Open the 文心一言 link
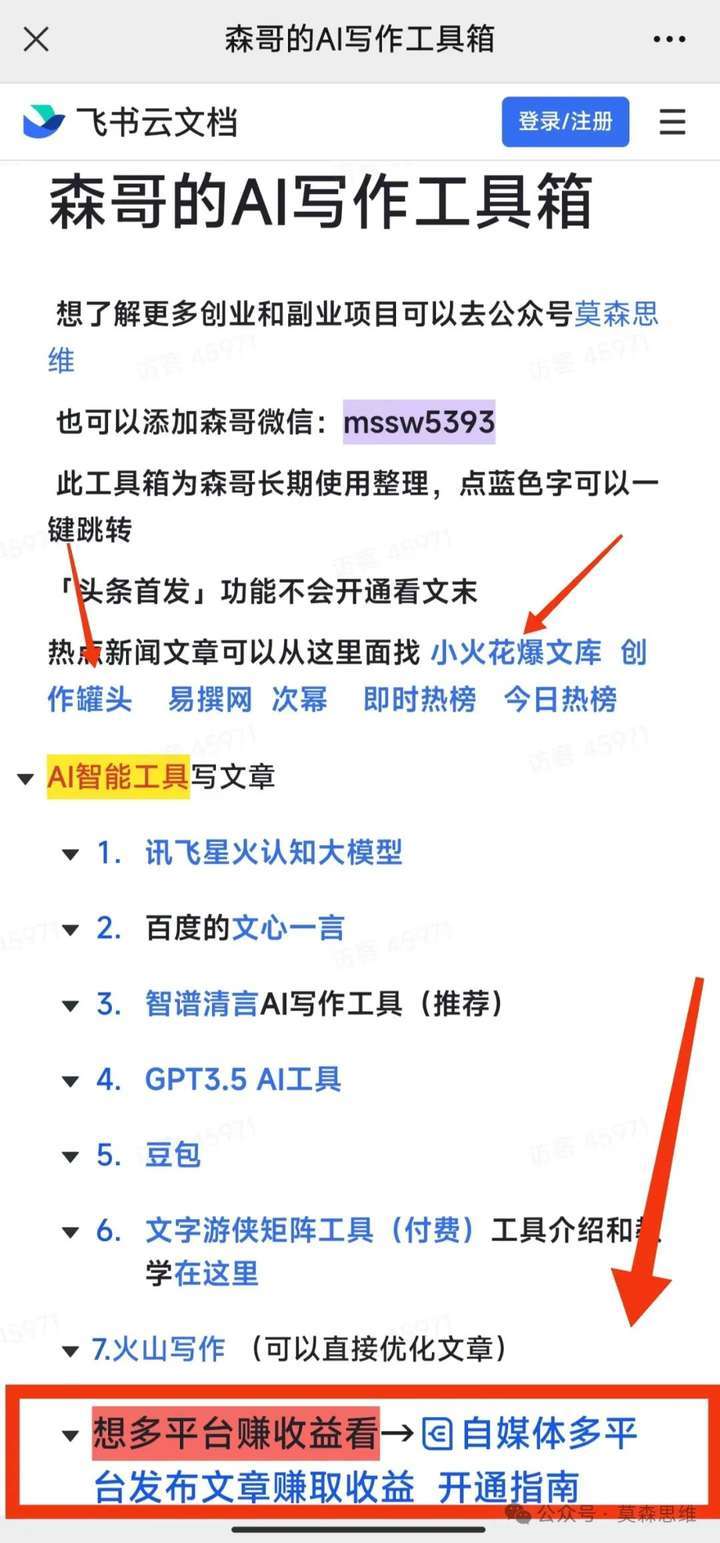The width and height of the screenshot is (720, 1543). 288,928
